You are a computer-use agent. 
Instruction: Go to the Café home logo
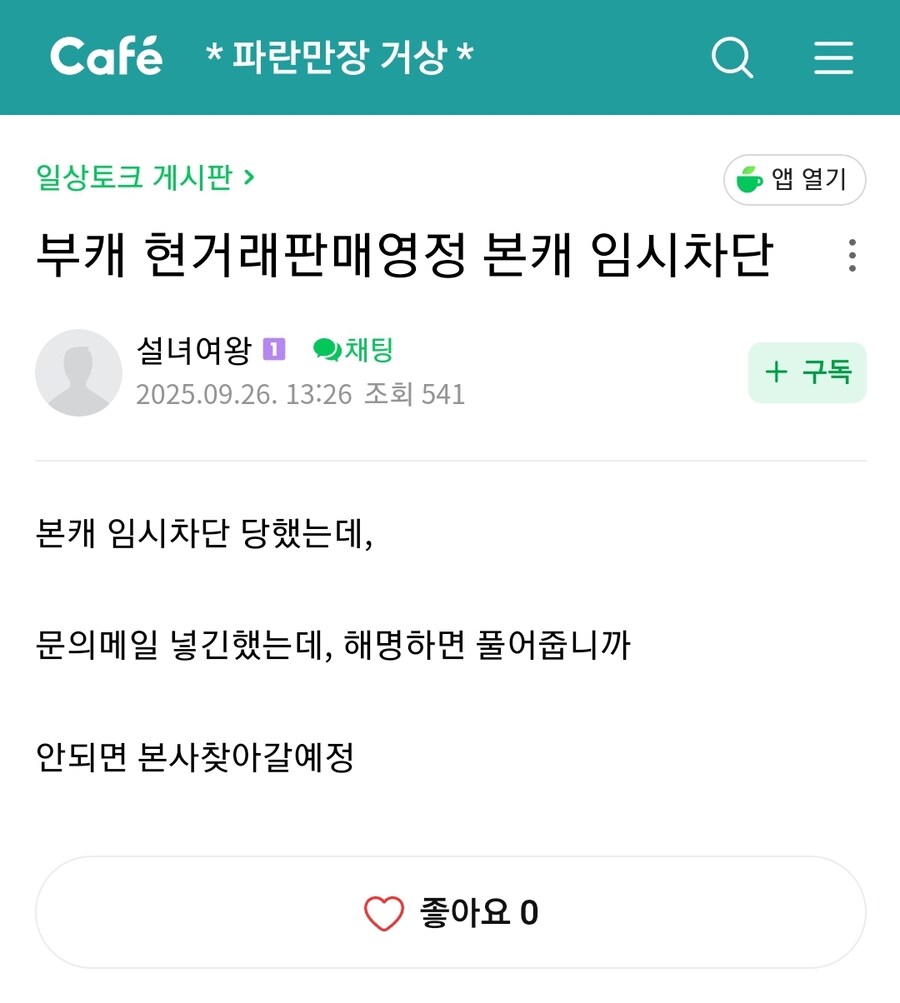click(106, 56)
